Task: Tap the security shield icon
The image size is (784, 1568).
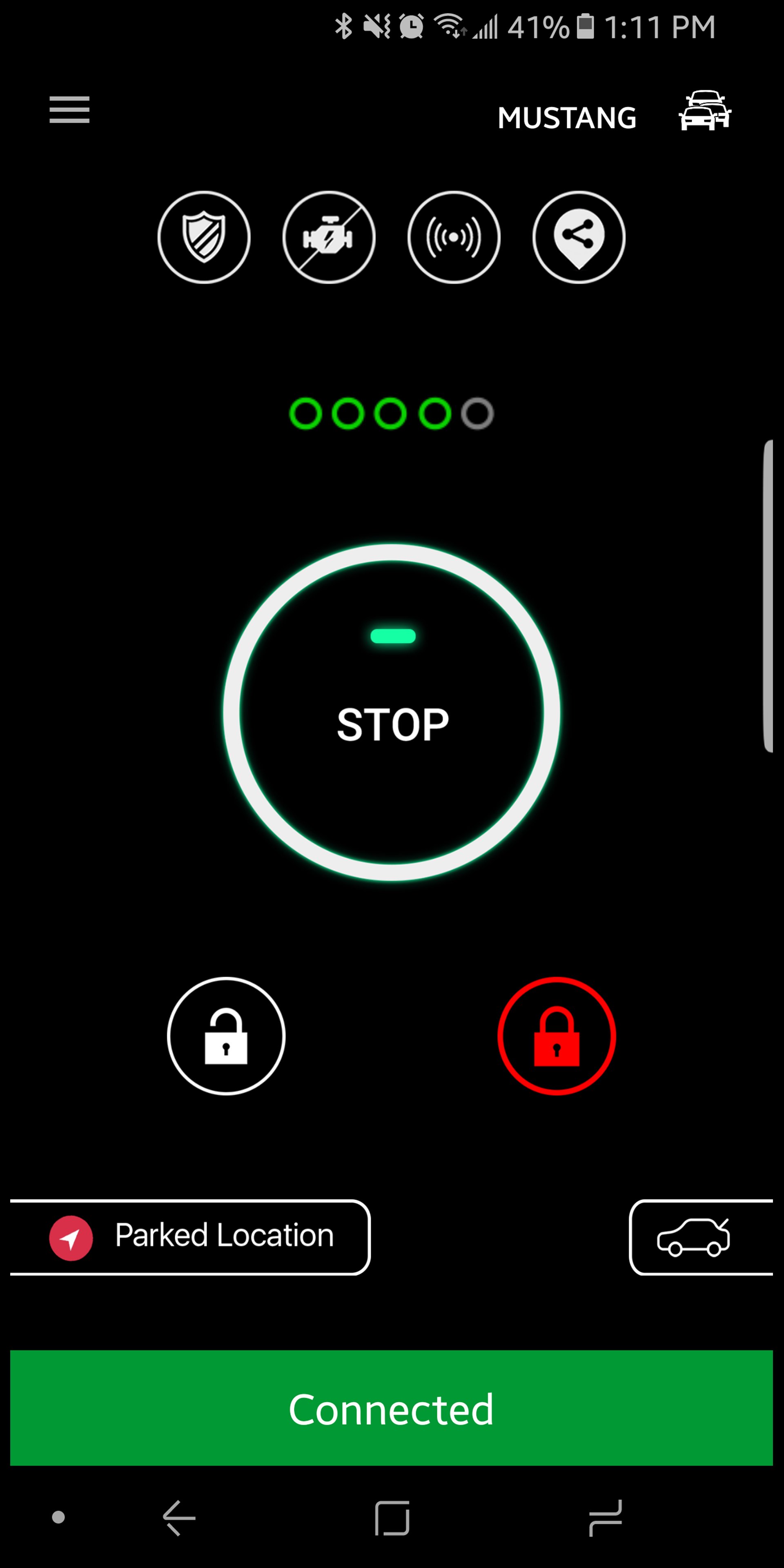Action: click(x=204, y=237)
